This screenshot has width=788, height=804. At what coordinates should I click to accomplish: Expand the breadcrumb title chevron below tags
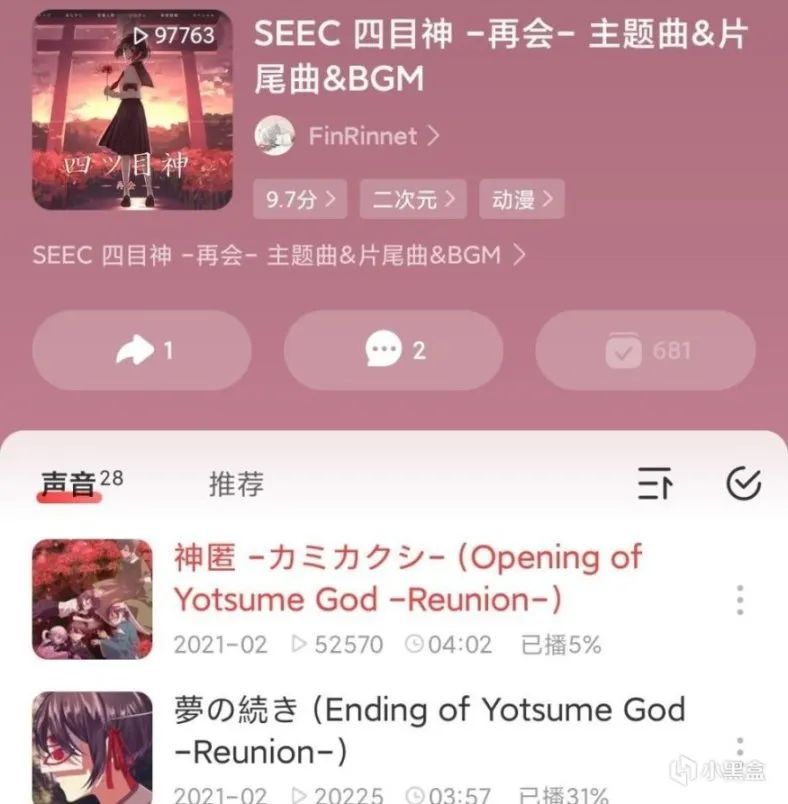point(518,255)
